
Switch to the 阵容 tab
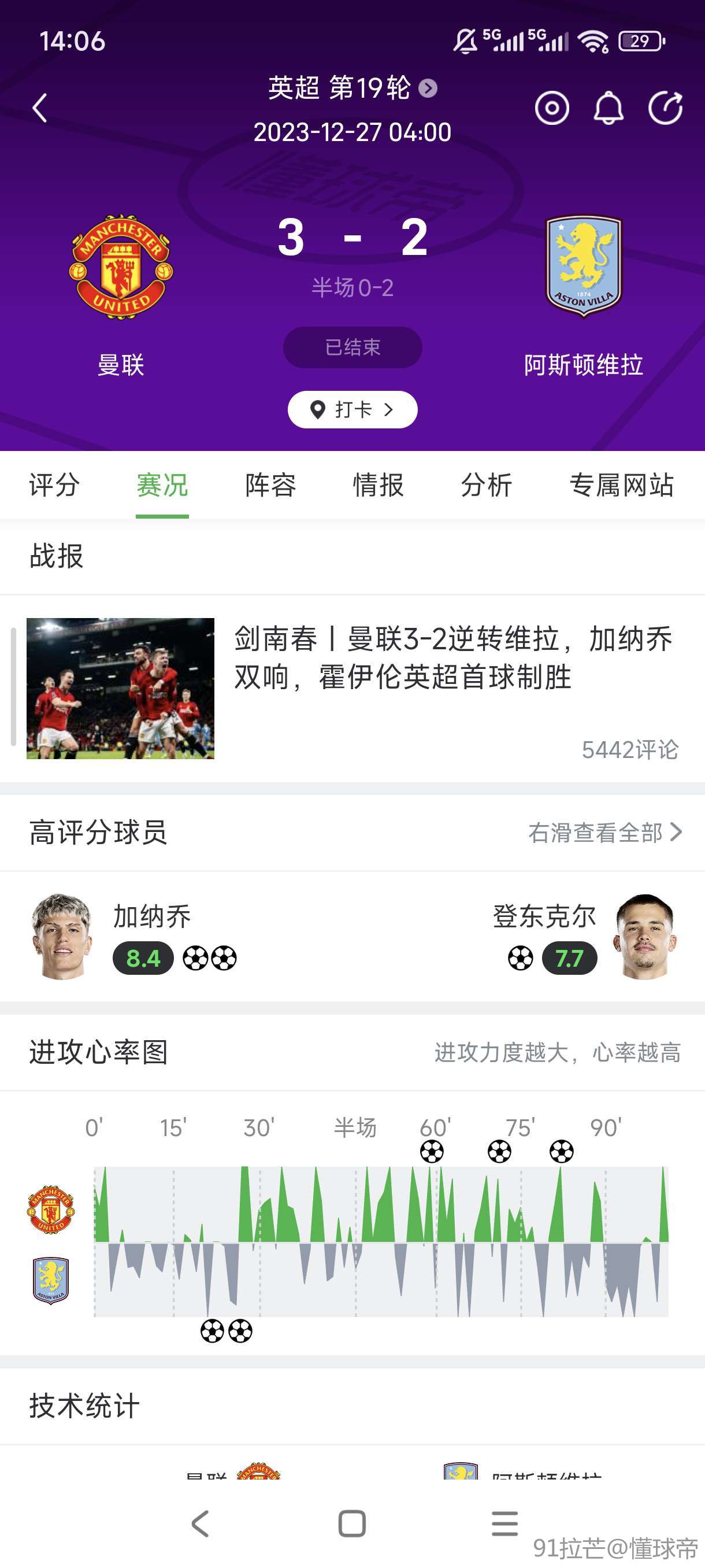(x=270, y=485)
